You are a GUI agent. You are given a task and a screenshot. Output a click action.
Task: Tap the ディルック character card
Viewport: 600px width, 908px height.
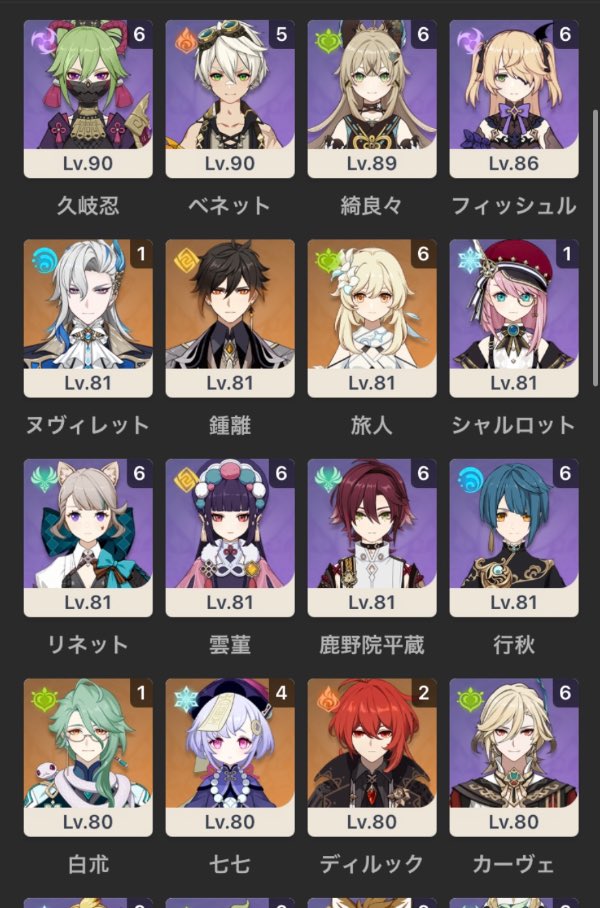372,758
